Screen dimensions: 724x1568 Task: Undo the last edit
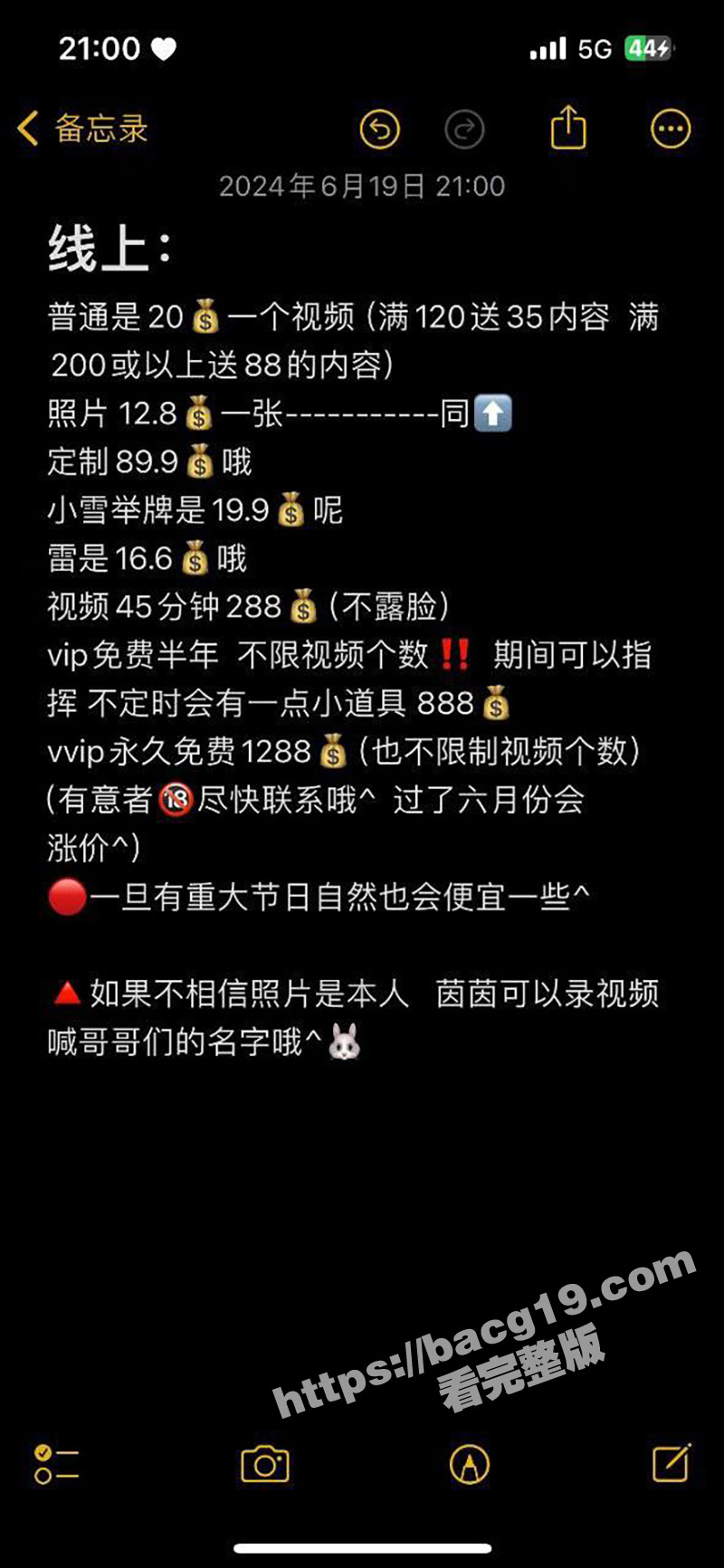click(379, 129)
